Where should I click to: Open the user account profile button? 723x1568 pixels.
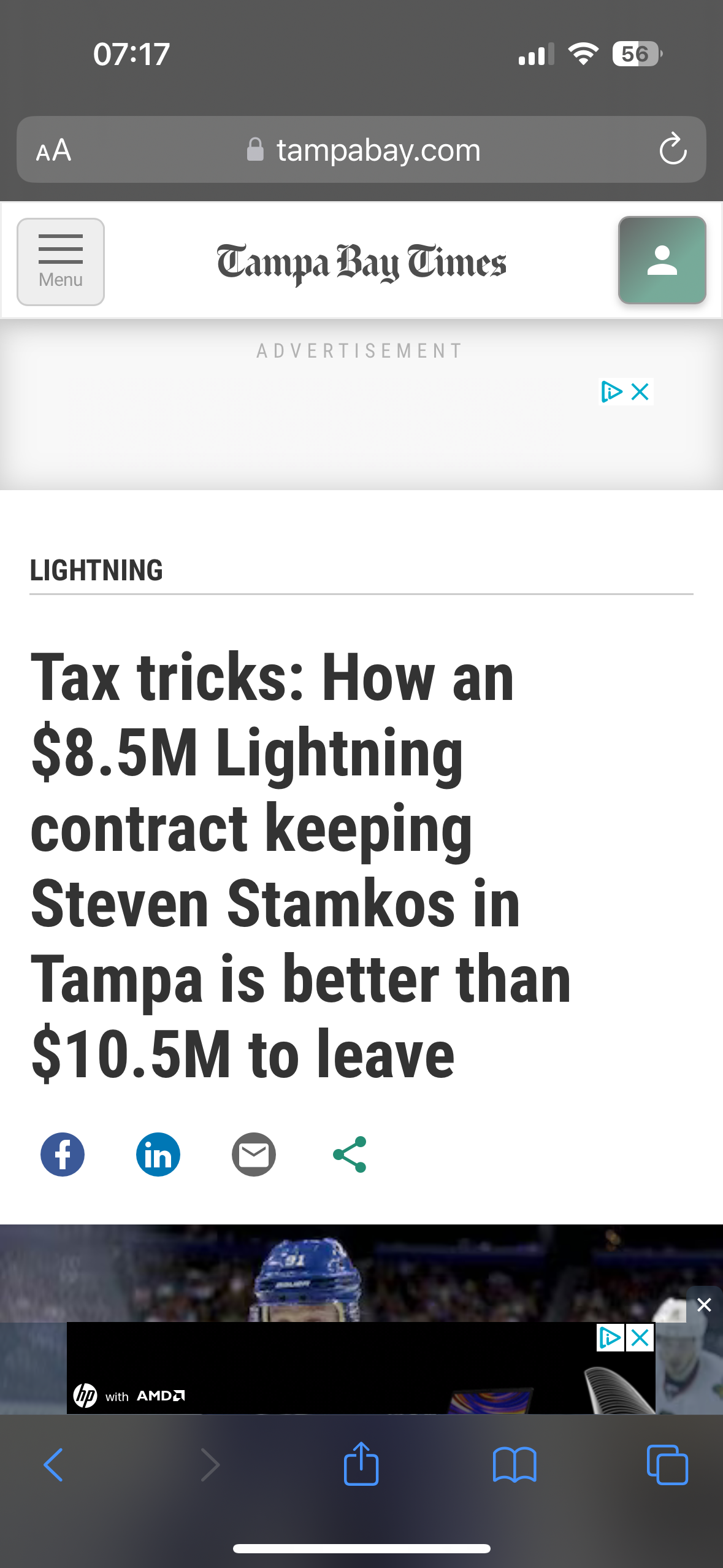tap(662, 261)
